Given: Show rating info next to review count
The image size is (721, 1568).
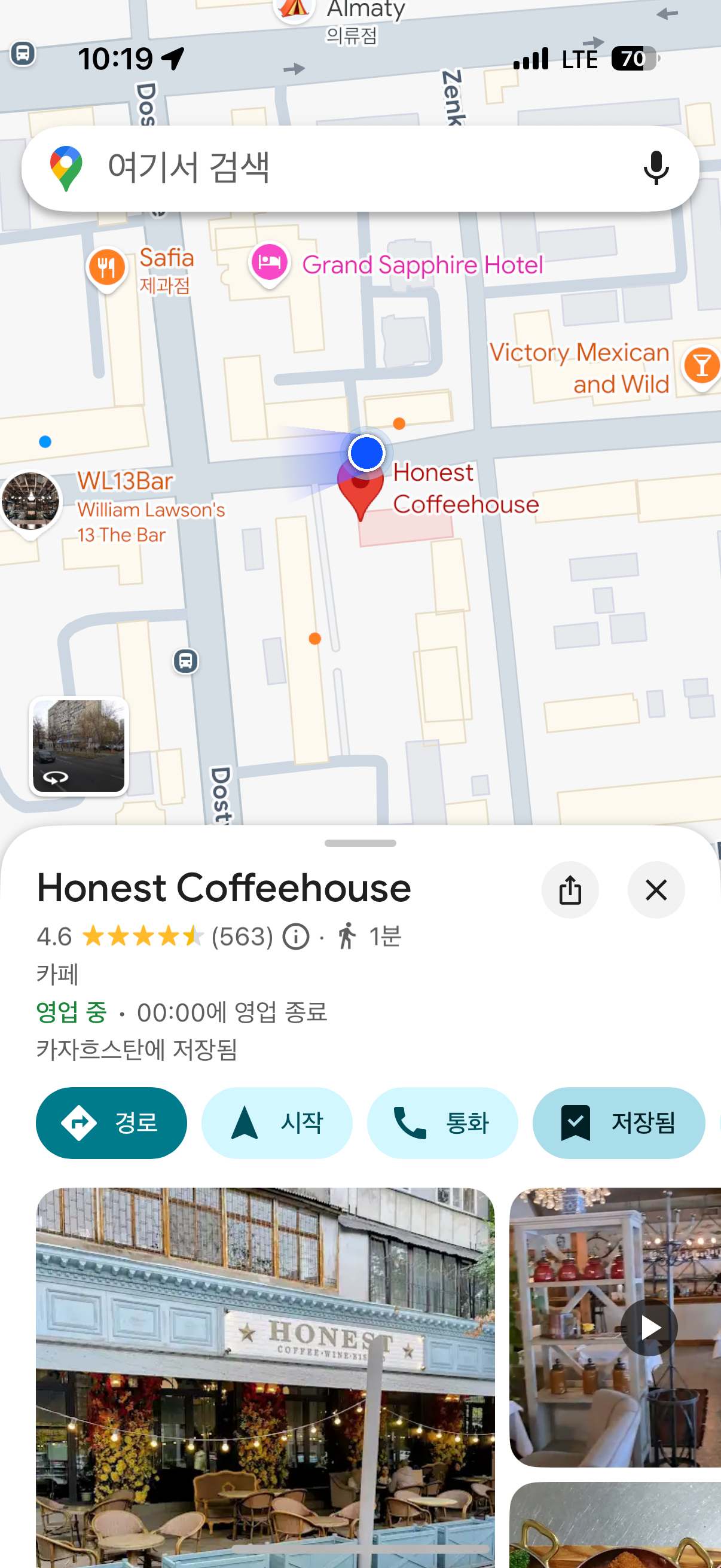Looking at the screenshot, I should 296,936.
